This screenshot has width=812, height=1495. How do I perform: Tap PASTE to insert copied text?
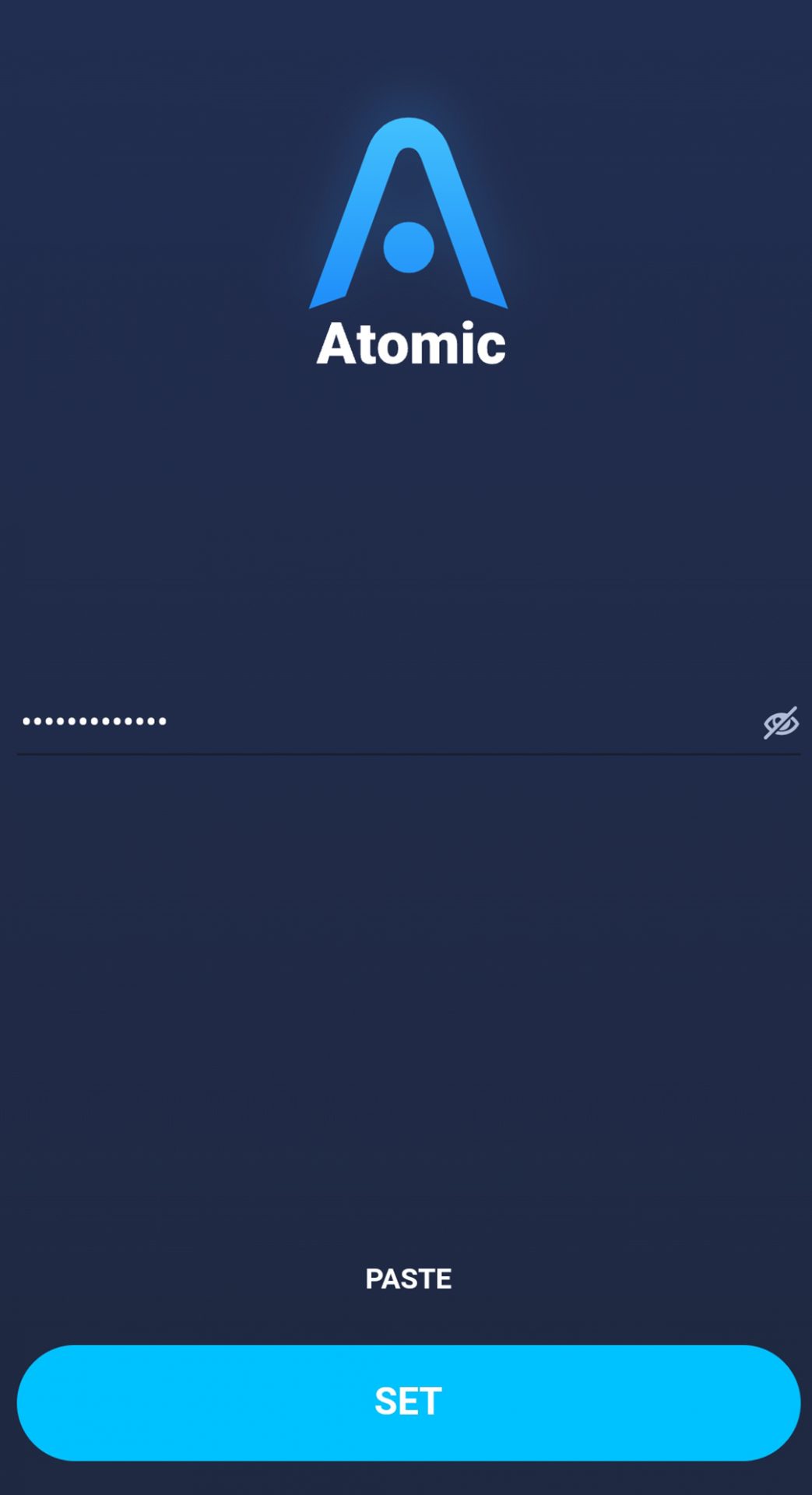408,1279
